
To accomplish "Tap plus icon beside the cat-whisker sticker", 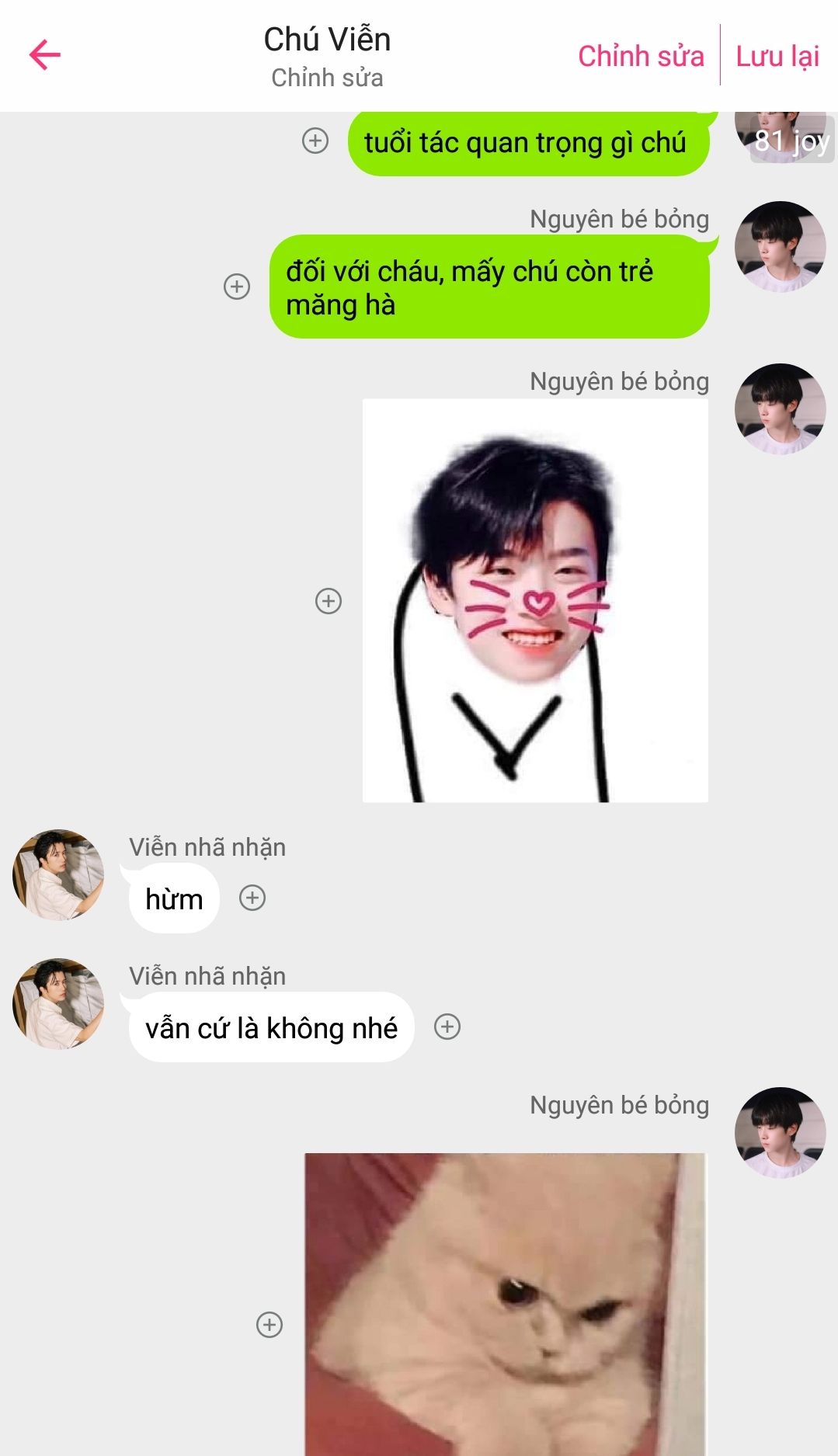I will tap(329, 600).
